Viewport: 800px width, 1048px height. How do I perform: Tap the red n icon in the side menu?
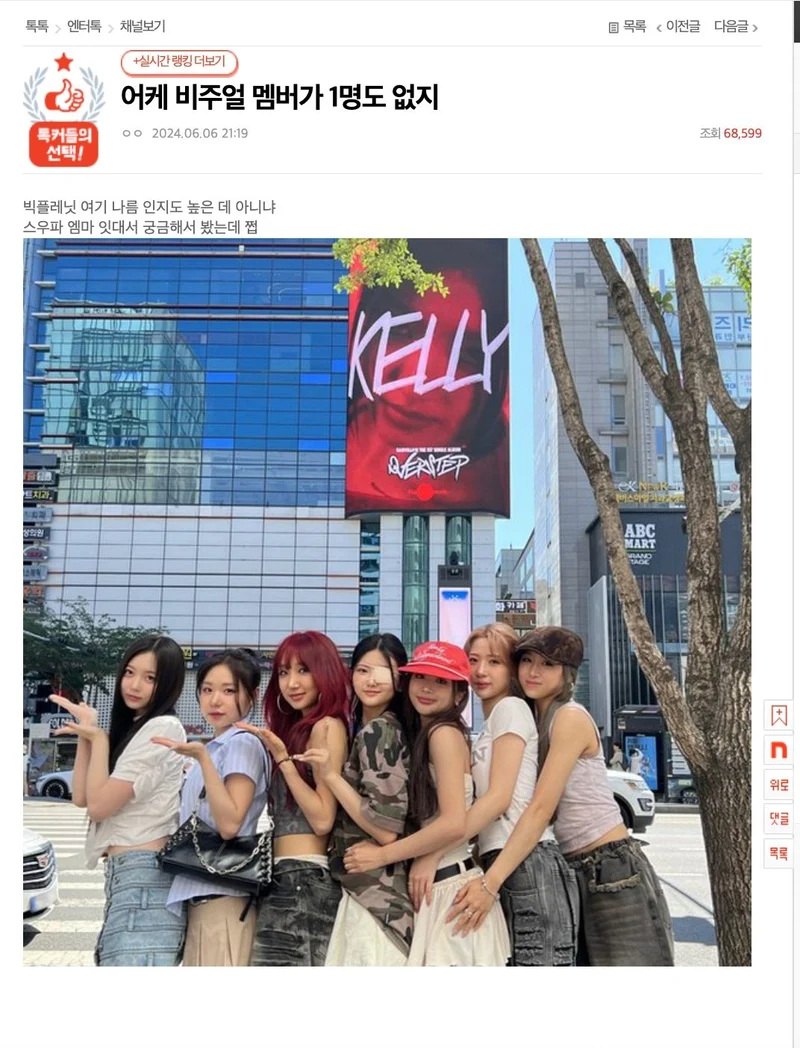(x=778, y=749)
